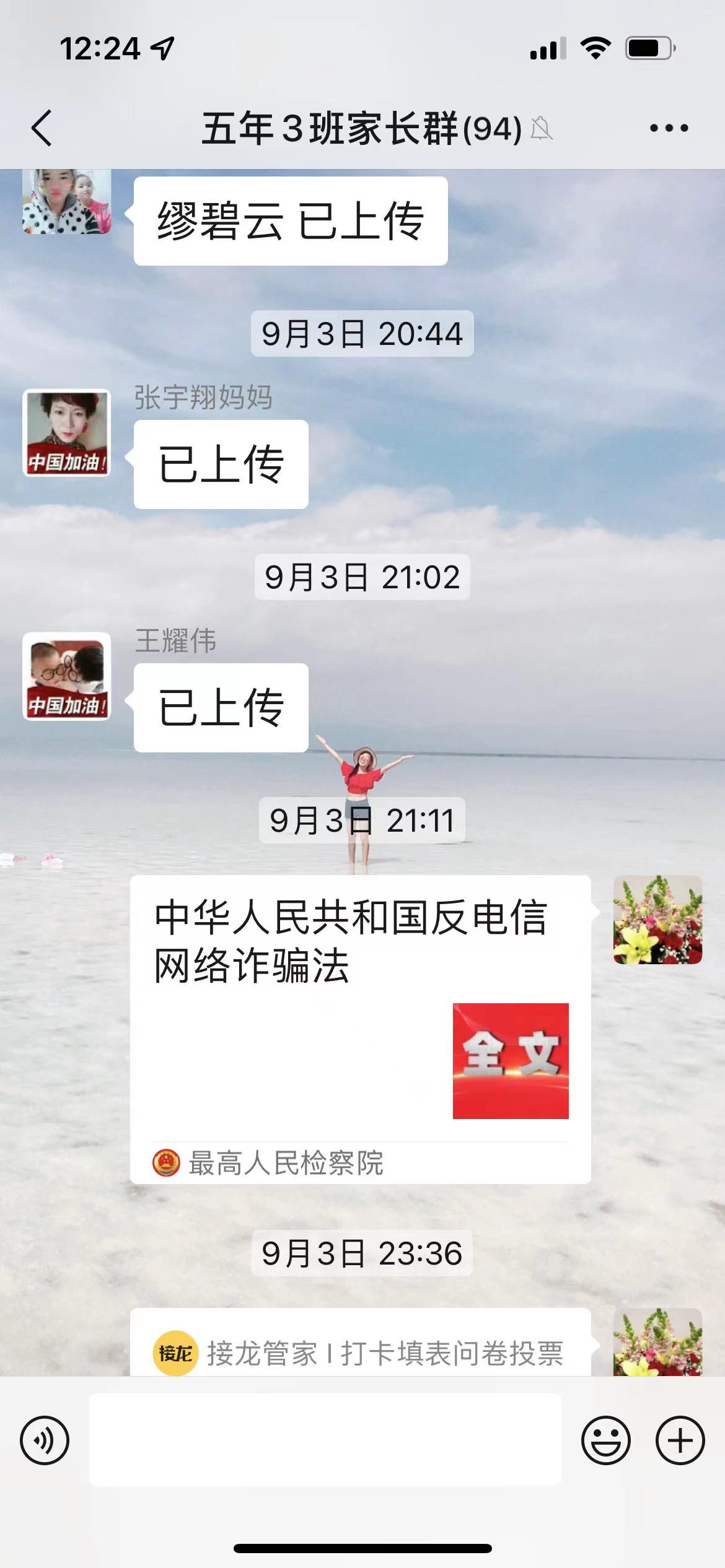
Task: Open the emoji sticker panel
Action: pos(605,1440)
